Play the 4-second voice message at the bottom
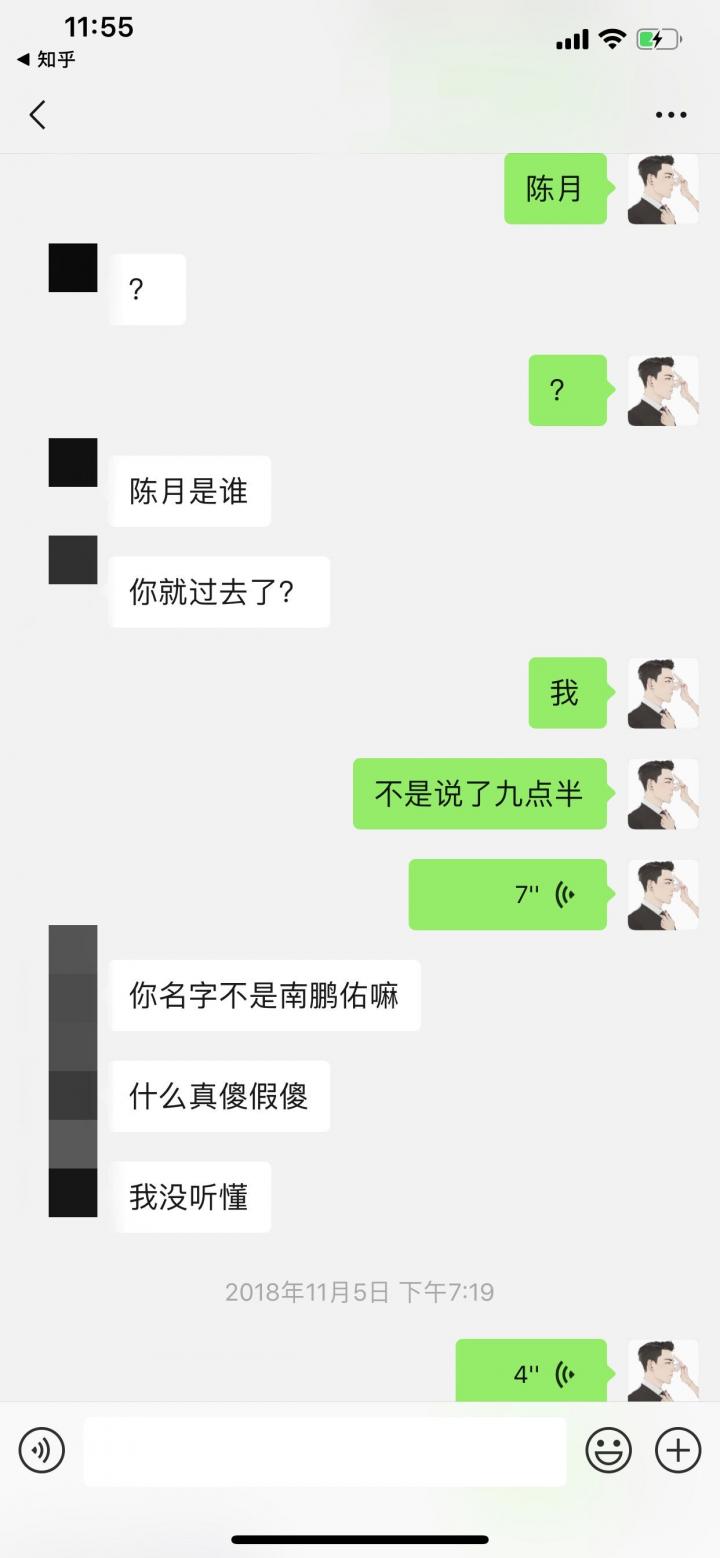Image resolution: width=720 pixels, height=1558 pixels. point(532,1373)
